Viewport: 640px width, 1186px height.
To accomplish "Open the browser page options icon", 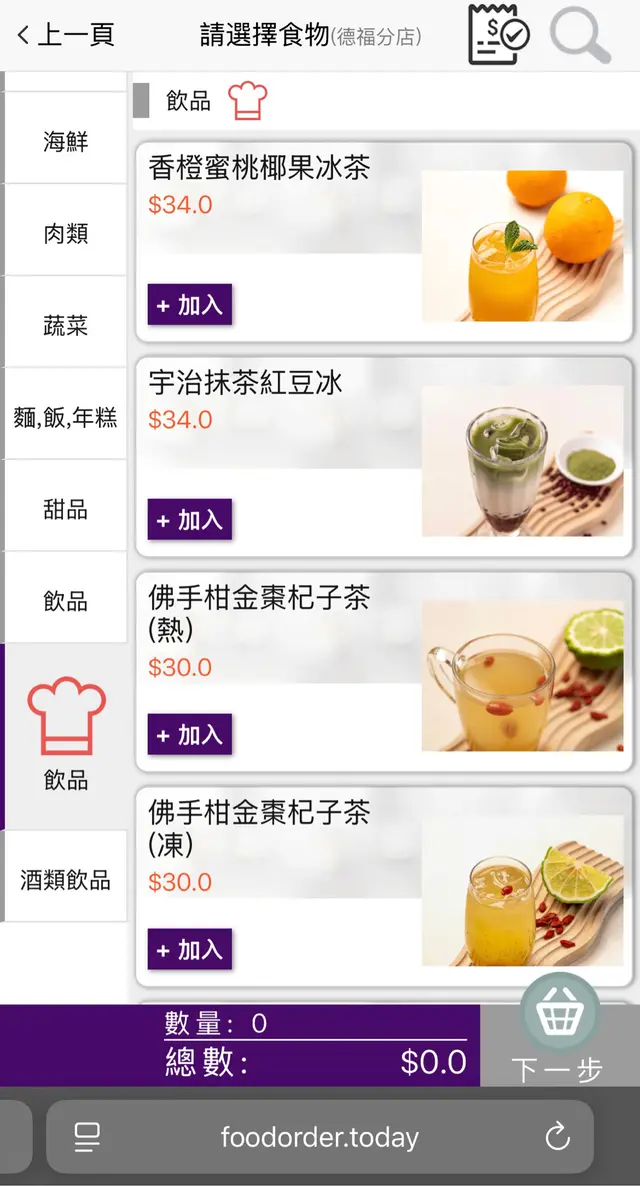I will point(88,1137).
